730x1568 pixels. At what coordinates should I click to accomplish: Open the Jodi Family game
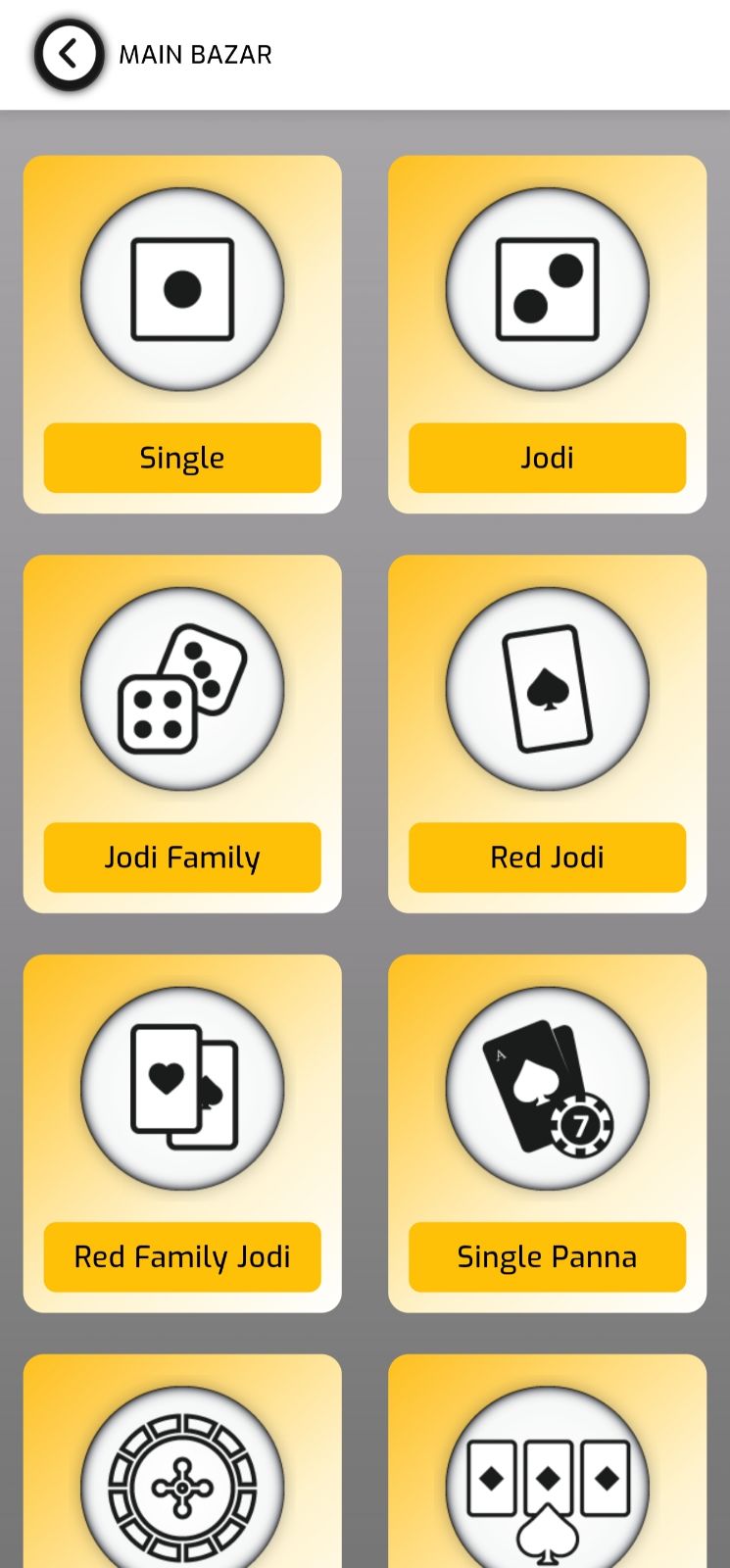click(x=182, y=734)
